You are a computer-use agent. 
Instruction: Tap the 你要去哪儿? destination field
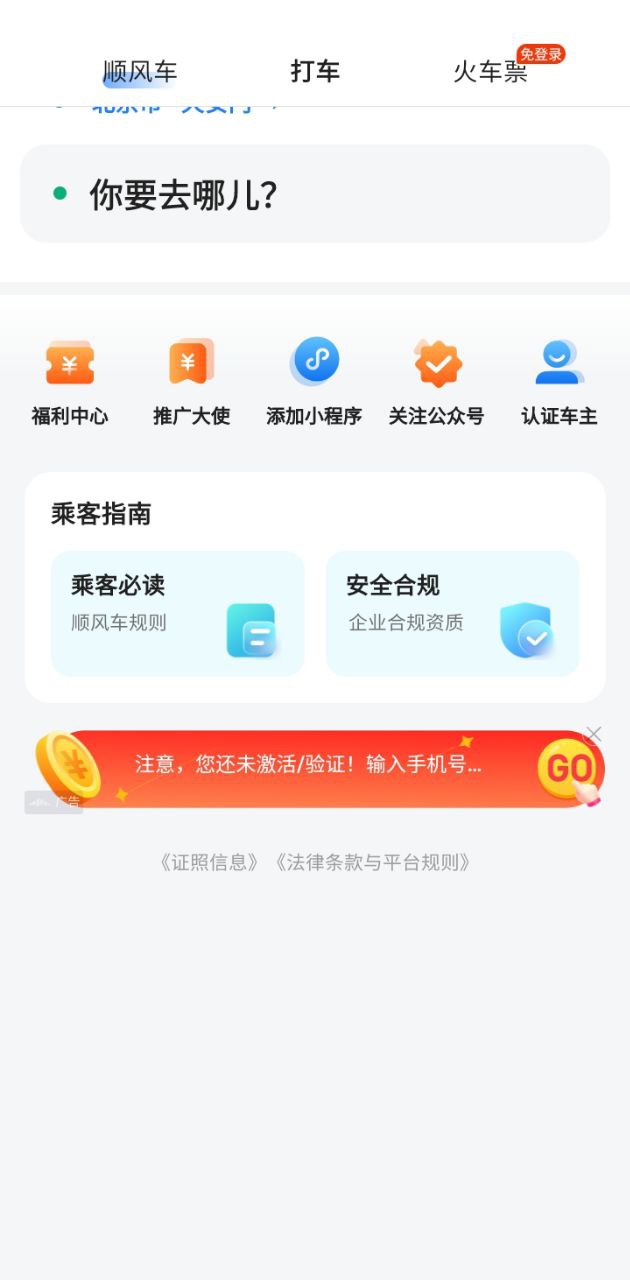point(315,194)
